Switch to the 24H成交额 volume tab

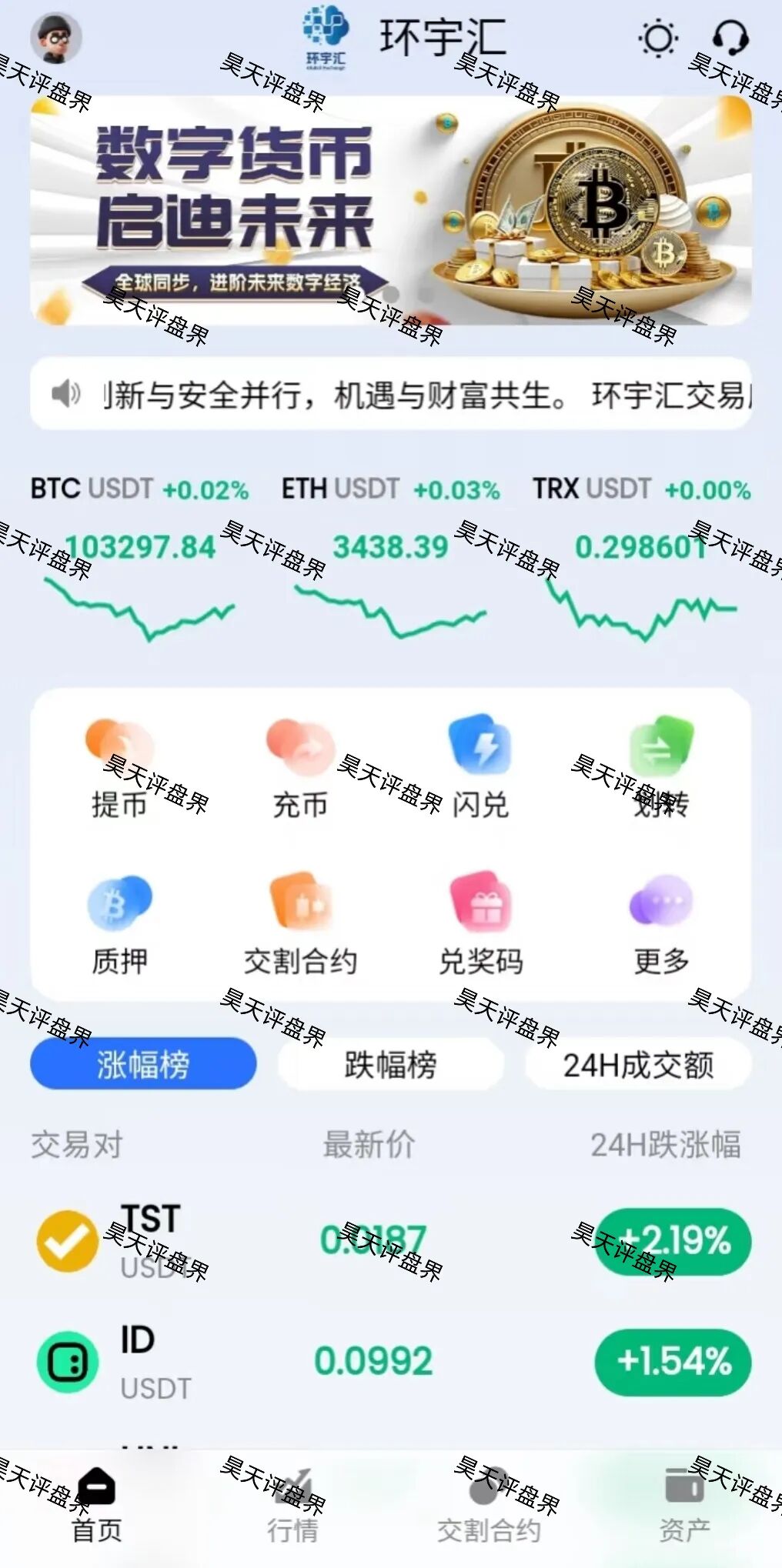(x=639, y=1066)
